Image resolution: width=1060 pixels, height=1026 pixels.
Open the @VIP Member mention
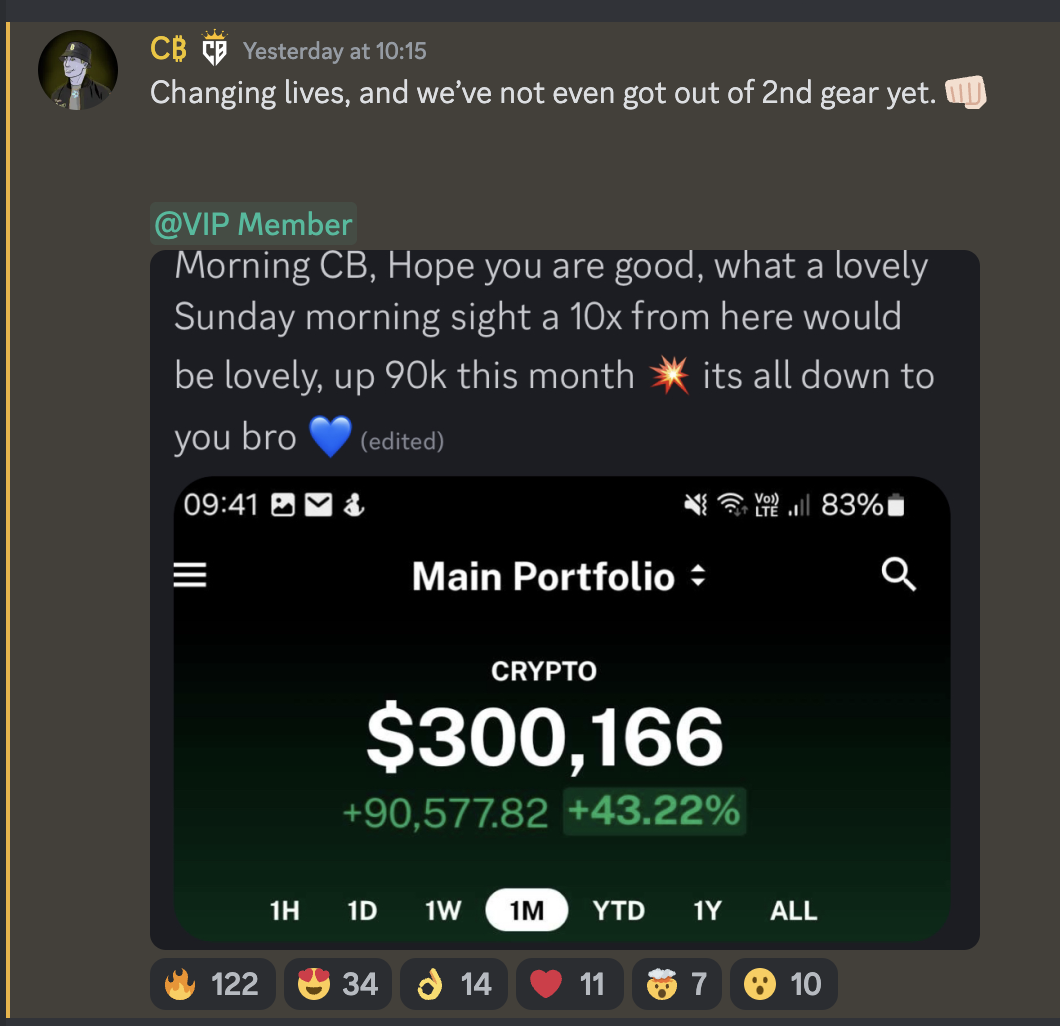pyautogui.click(x=253, y=224)
